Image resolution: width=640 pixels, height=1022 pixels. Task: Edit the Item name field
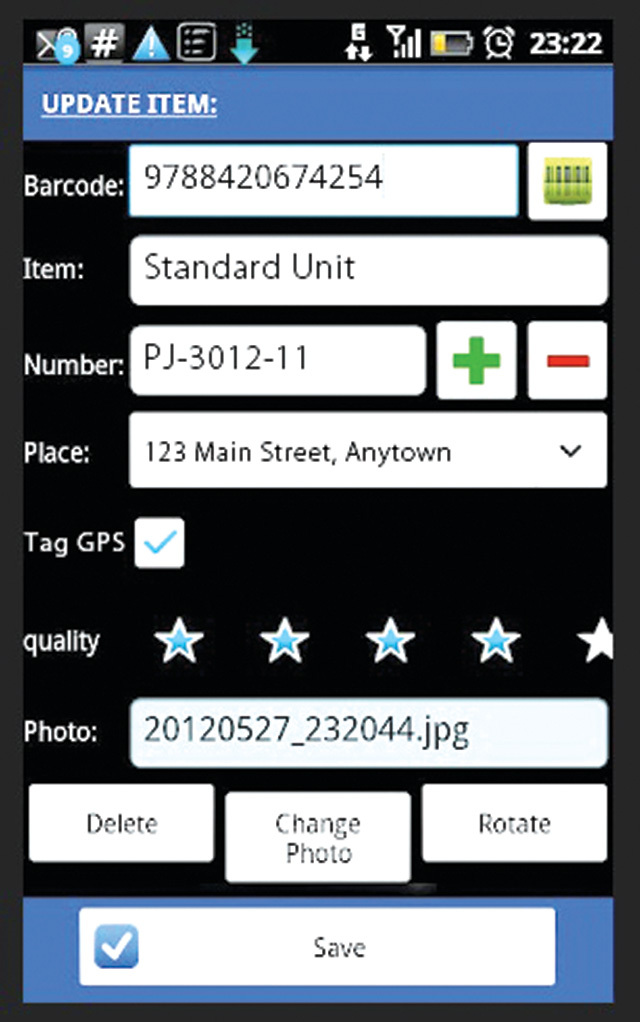368,270
